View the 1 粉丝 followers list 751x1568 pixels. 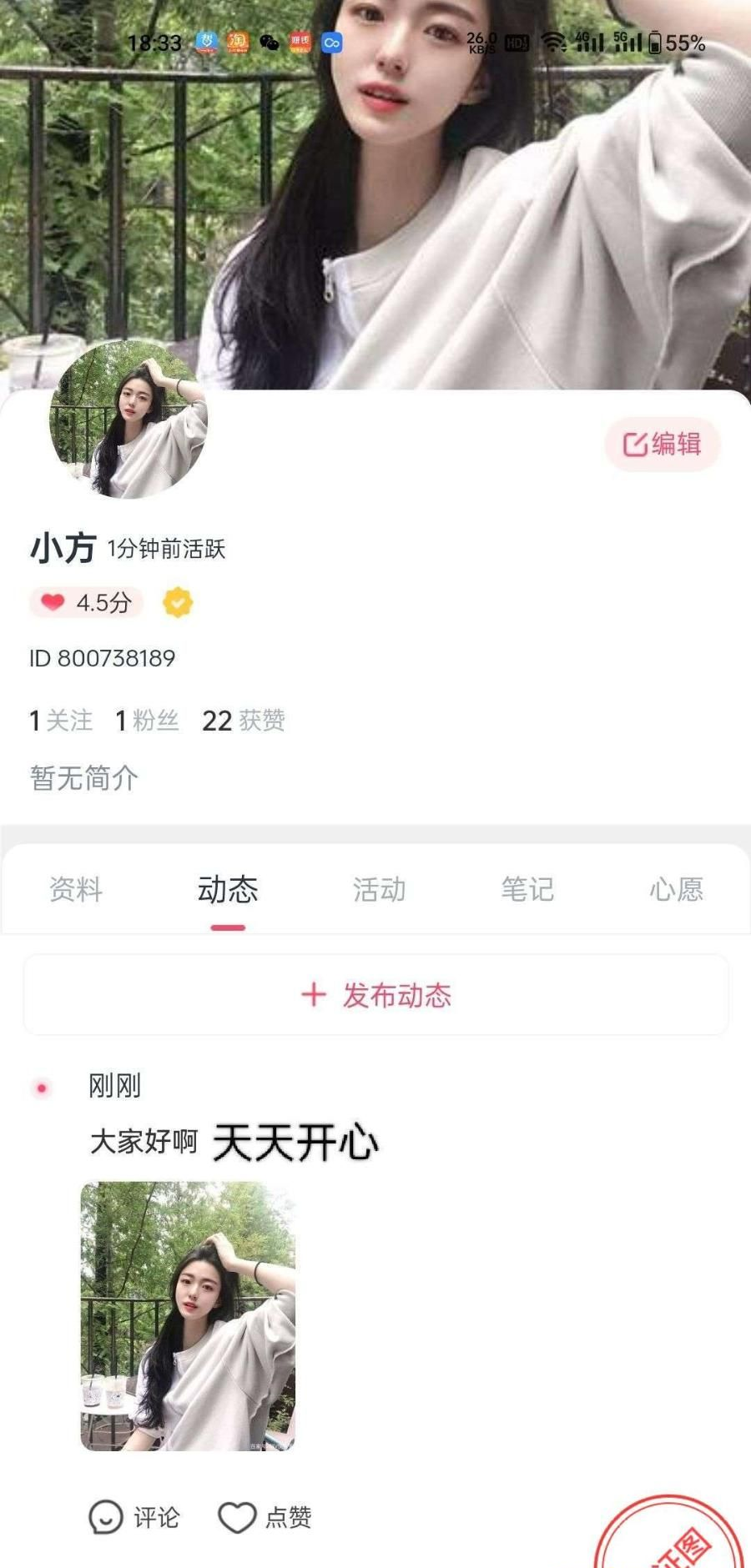(x=148, y=720)
